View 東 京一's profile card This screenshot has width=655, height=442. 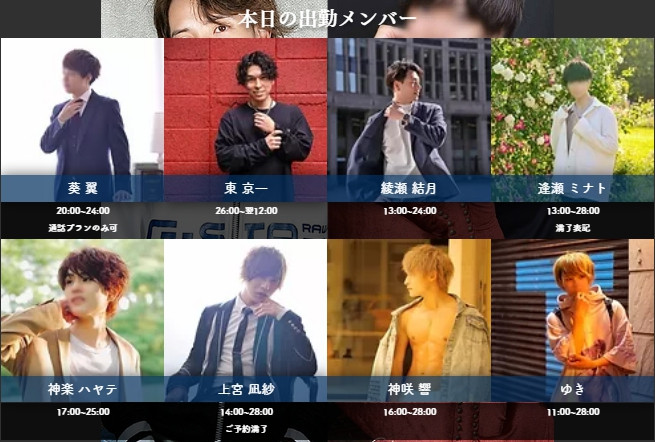click(245, 120)
